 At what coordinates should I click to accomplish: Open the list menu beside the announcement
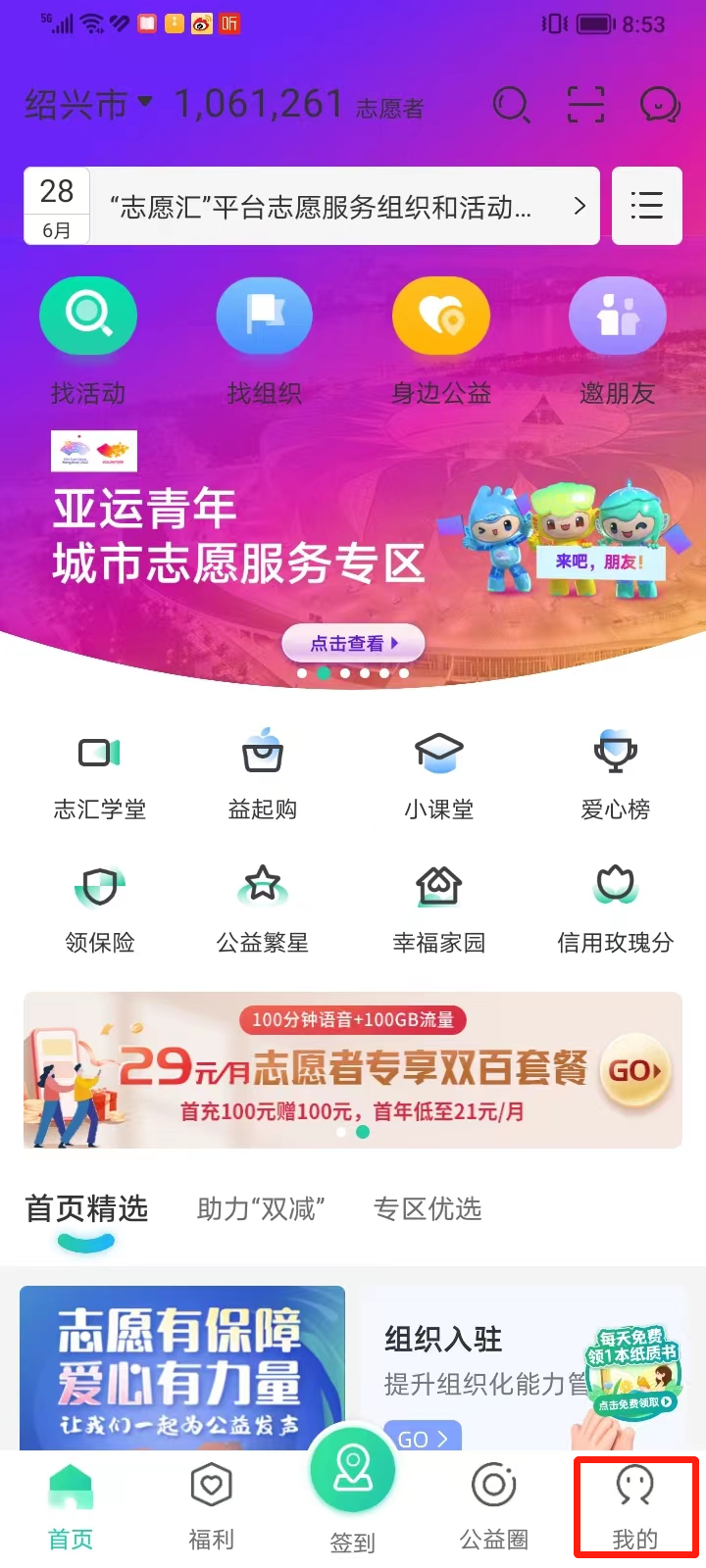(646, 206)
